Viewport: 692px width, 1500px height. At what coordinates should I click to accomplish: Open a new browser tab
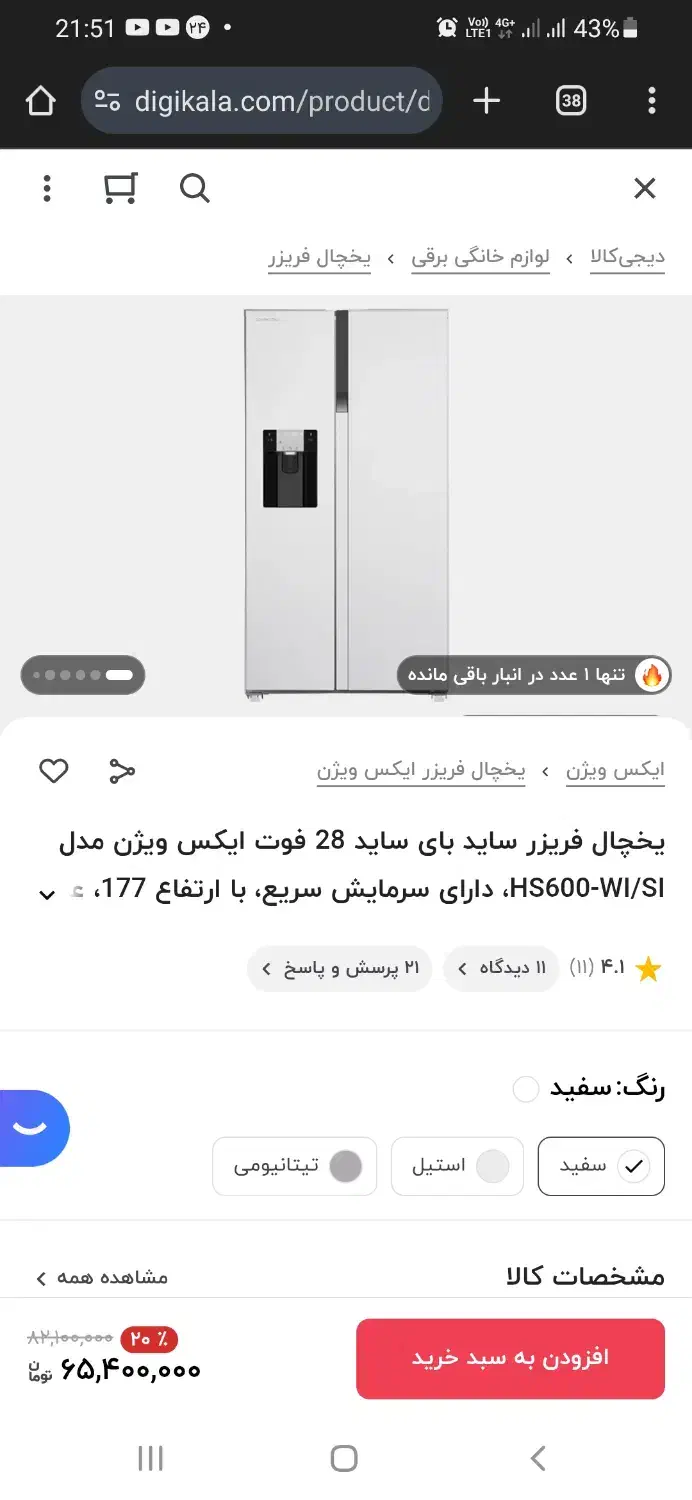point(486,100)
